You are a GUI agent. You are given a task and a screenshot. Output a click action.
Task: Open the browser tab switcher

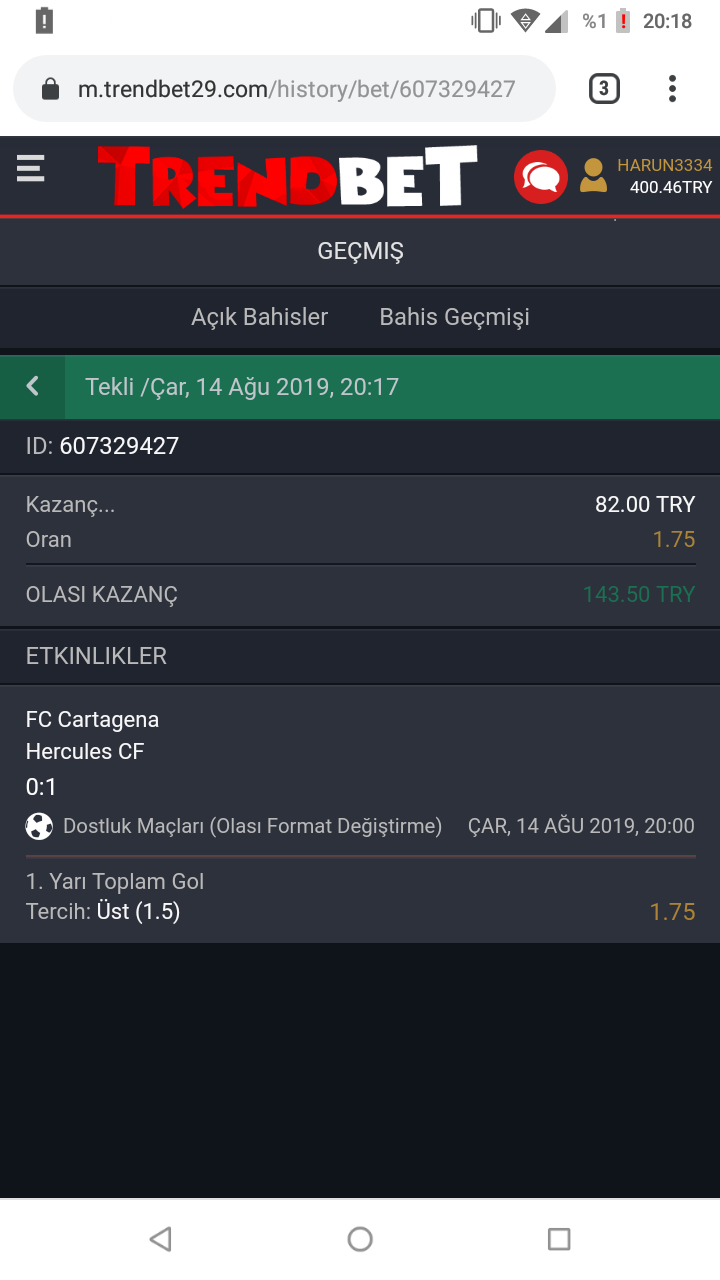[603, 89]
